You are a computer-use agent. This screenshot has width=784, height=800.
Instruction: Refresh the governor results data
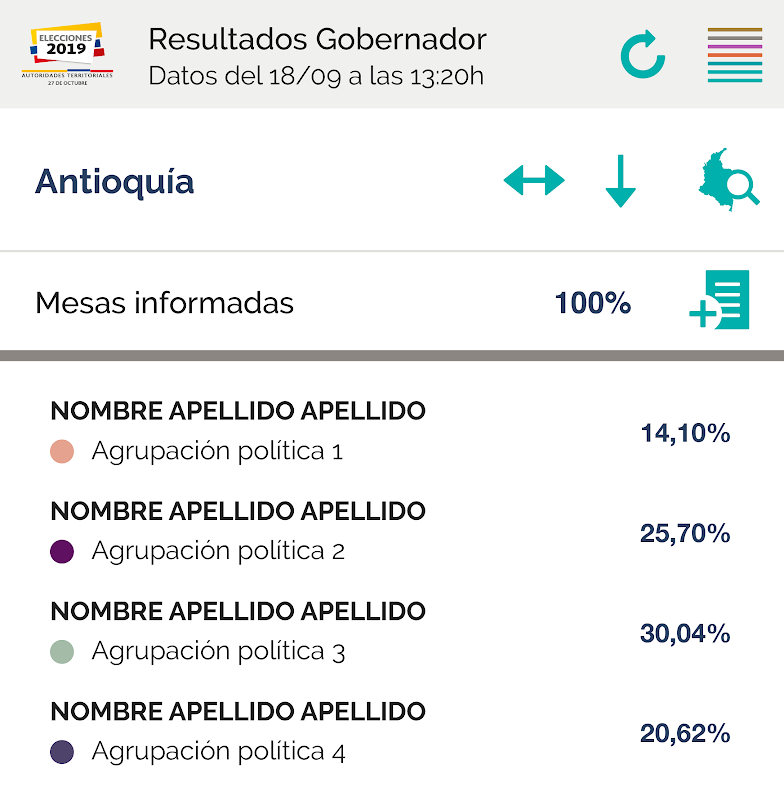[x=642, y=55]
